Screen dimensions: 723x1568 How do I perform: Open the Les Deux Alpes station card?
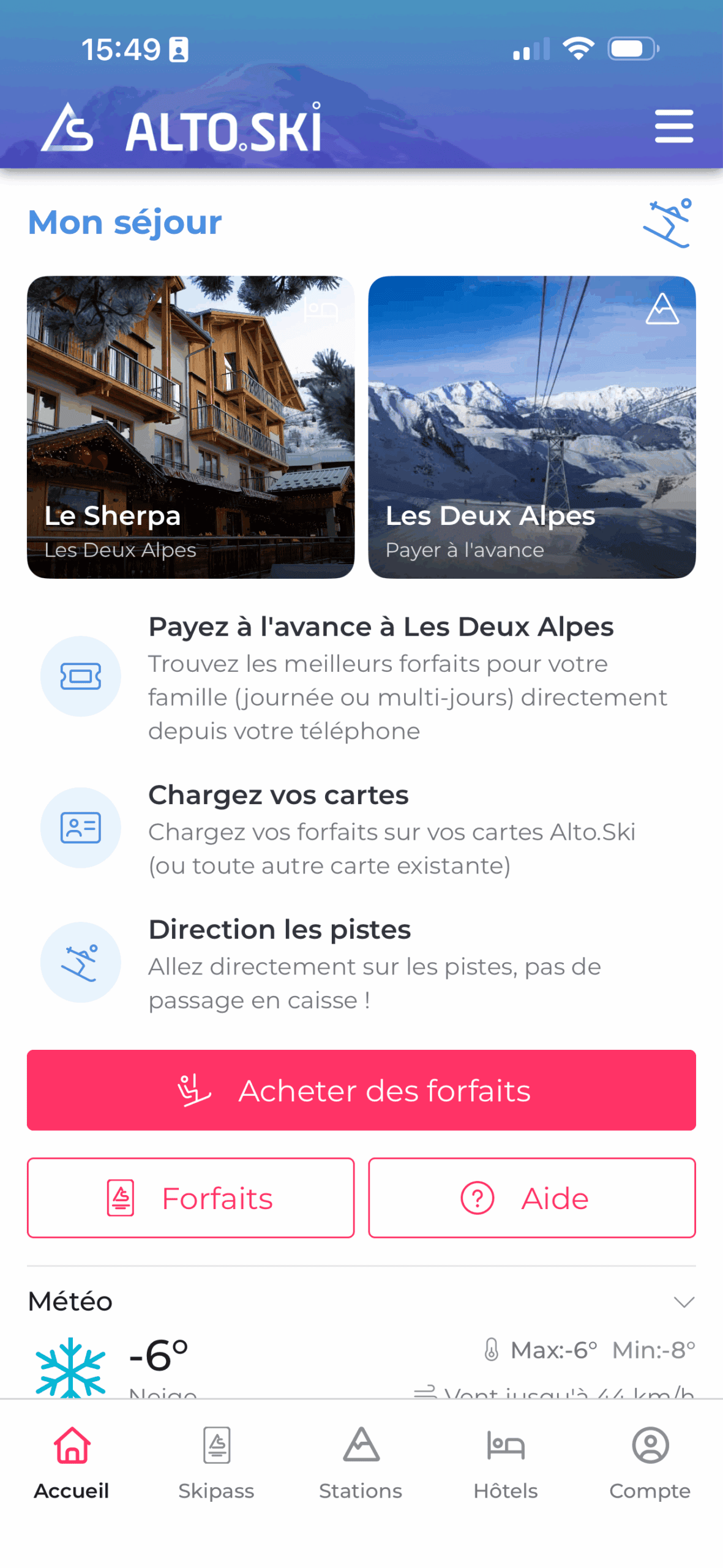pos(531,426)
